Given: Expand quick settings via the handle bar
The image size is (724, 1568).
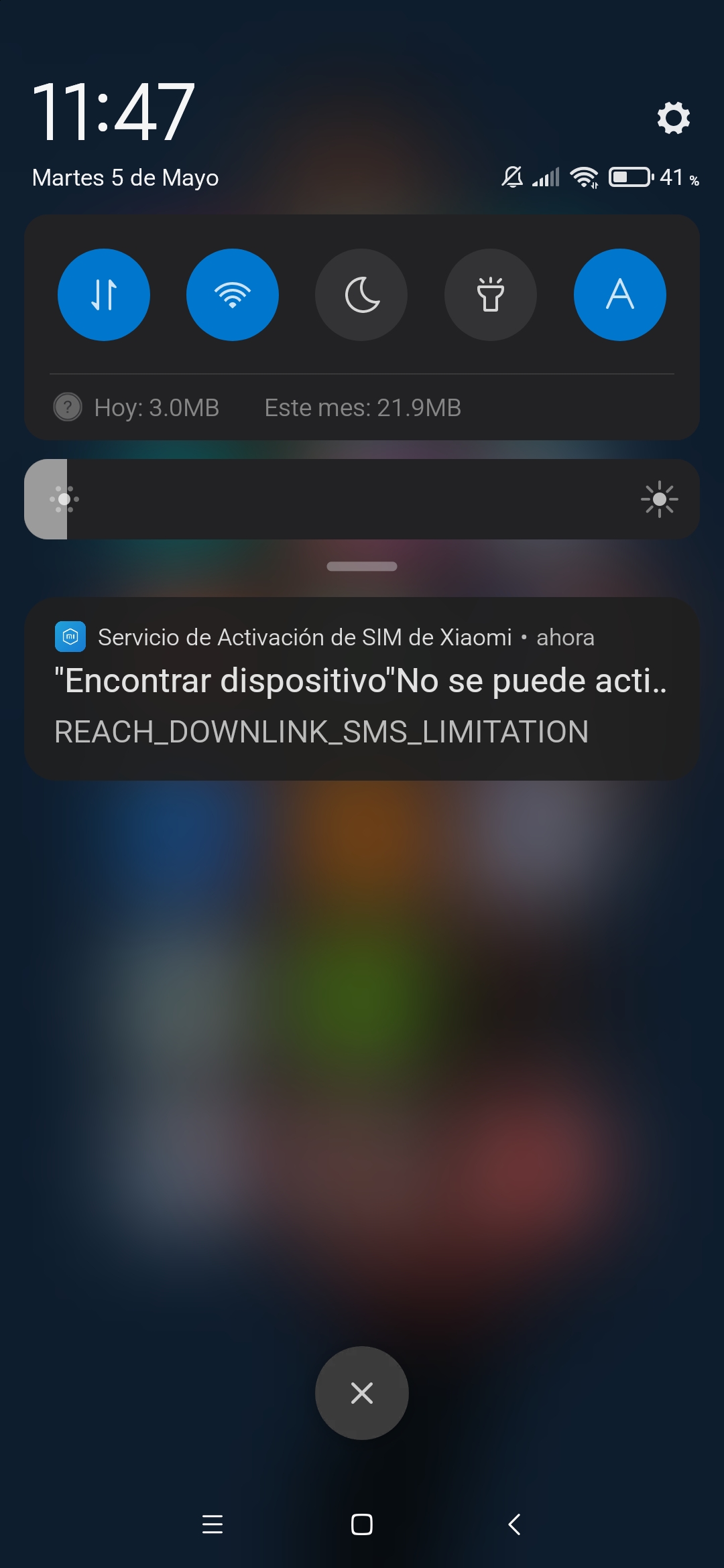Looking at the screenshot, I should click(x=362, y=566).
